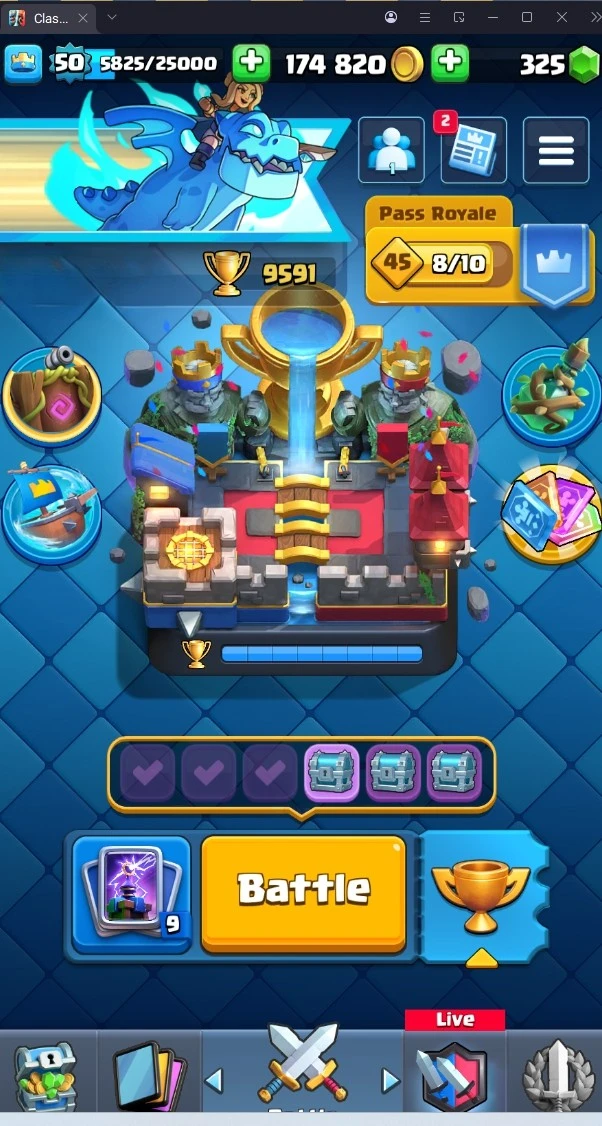The image size is (602, 1126).
Task: Add more gold with plus button
Action: pyautogui.click(x=450, y=64)
